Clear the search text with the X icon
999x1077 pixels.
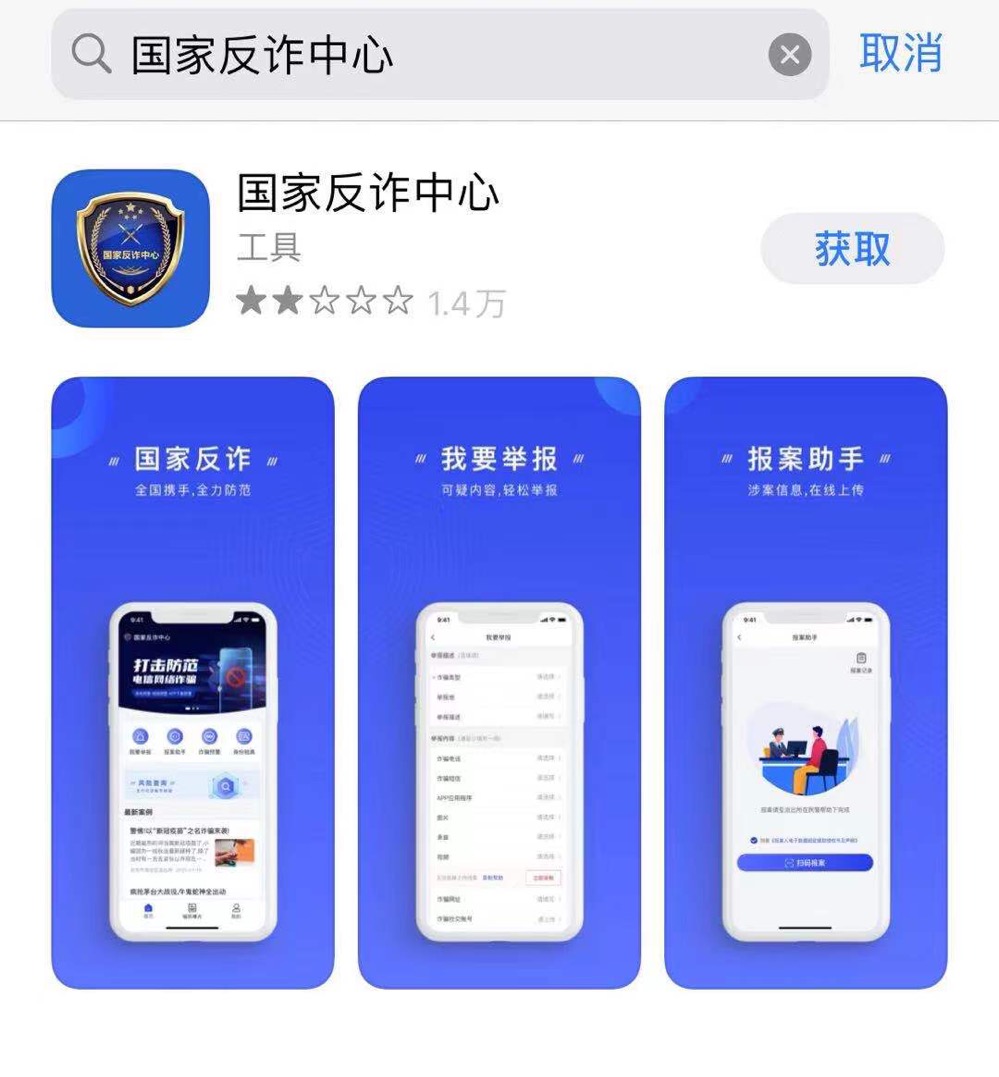point(789,55)
